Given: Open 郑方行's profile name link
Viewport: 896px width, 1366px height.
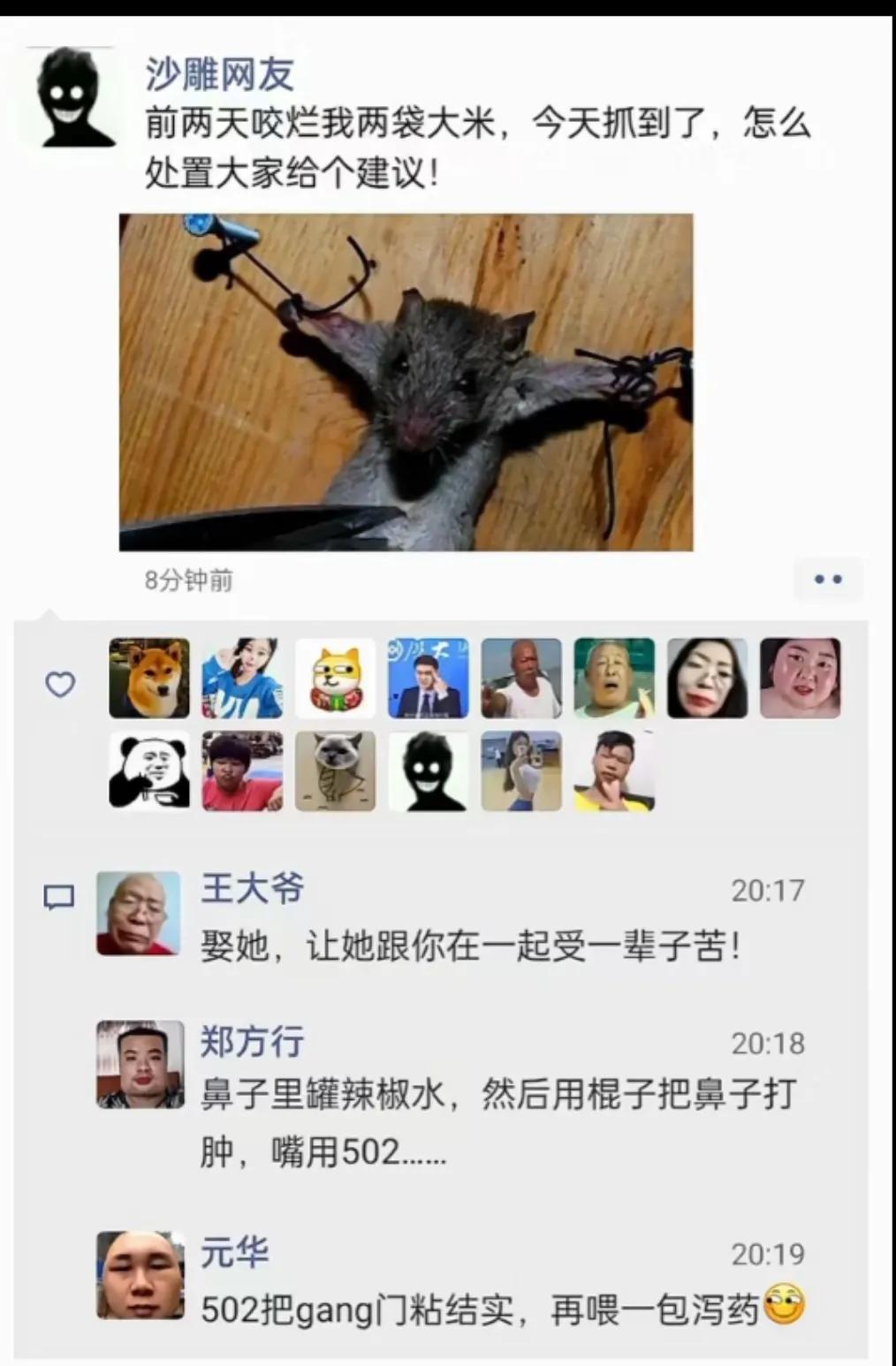Looking at the screenshot, I should coord(252,1042).
